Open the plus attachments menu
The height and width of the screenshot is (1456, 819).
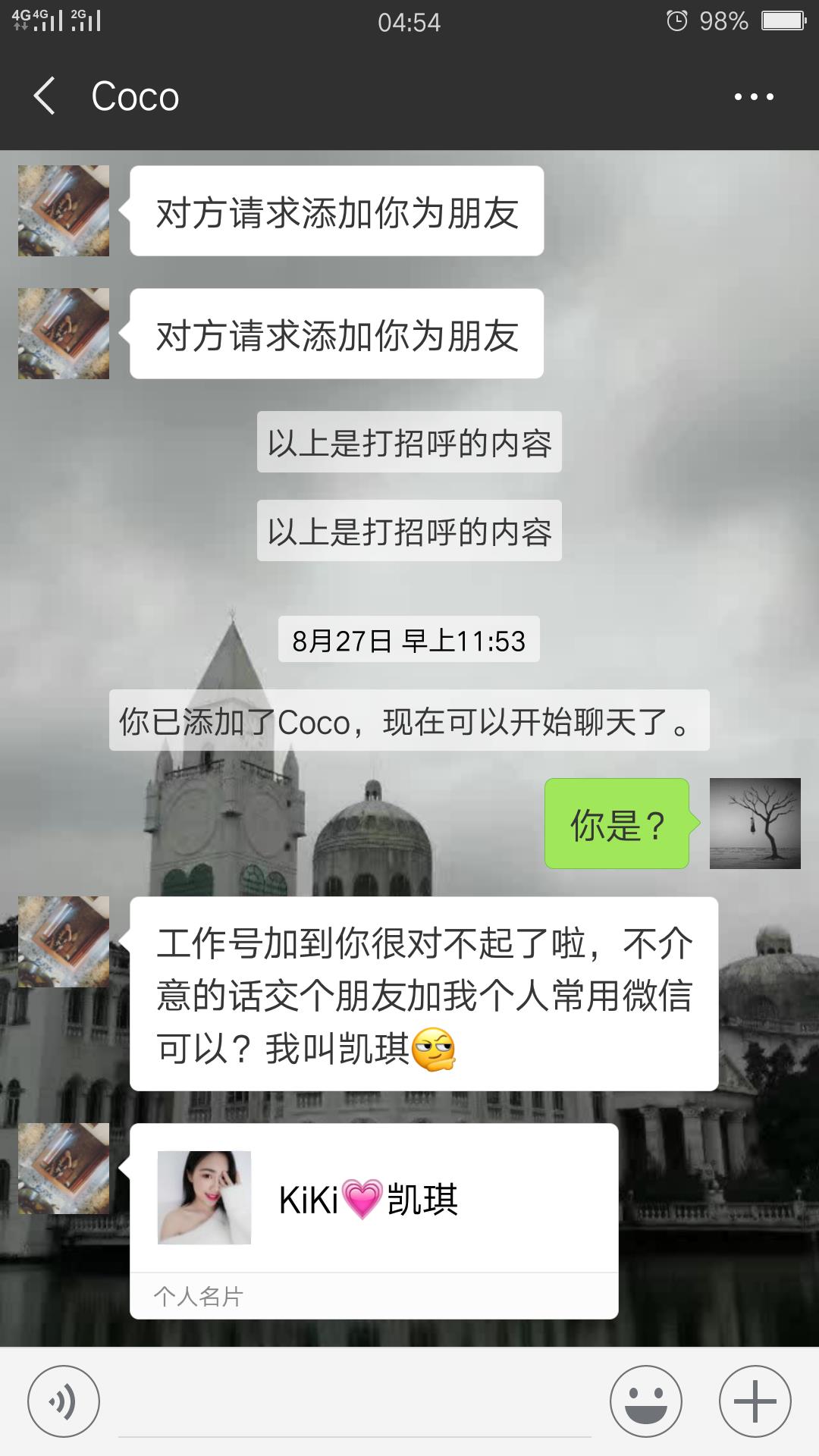[755, 1401]
